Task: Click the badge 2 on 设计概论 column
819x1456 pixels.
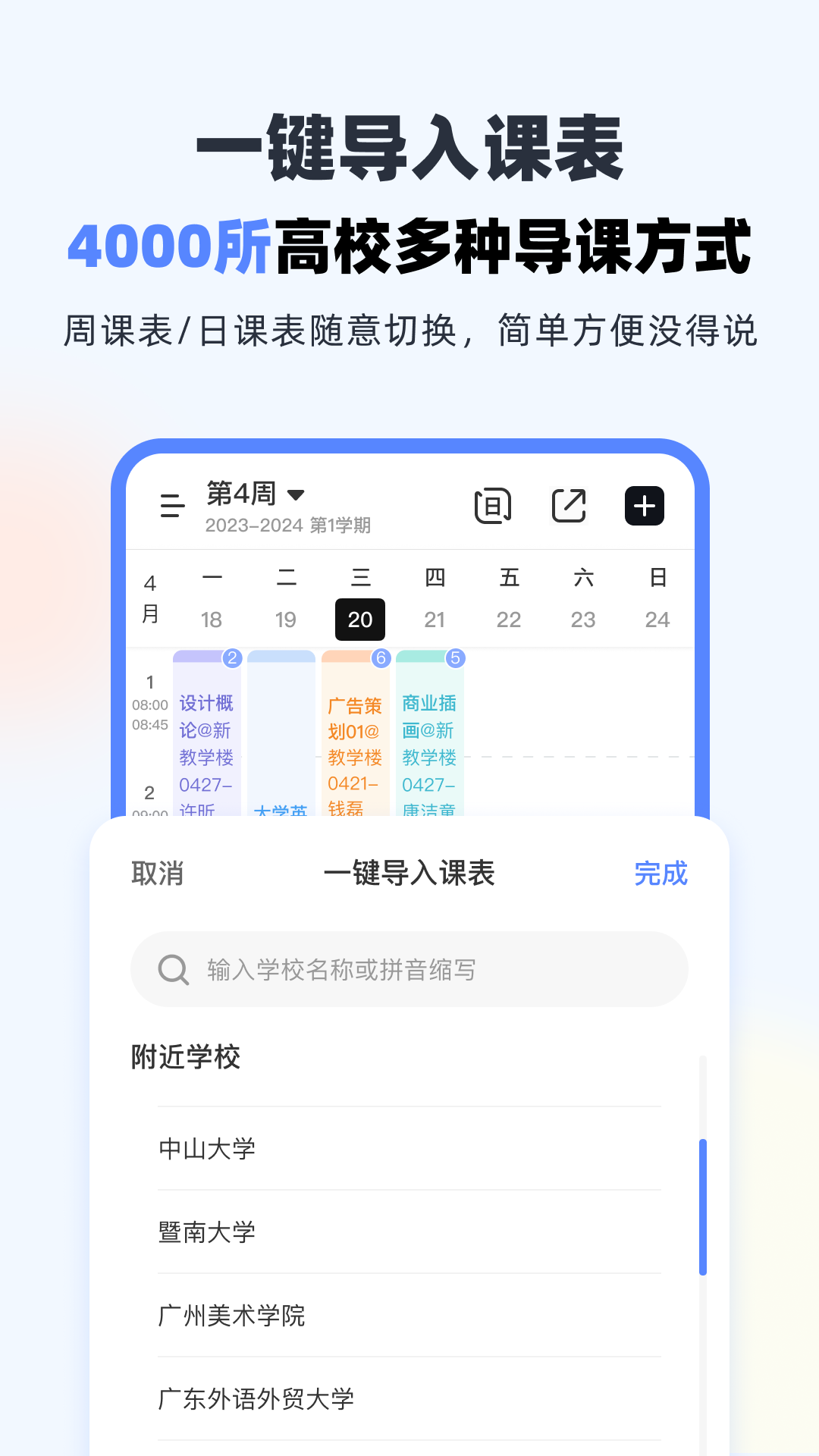Action: pos(232,660)
